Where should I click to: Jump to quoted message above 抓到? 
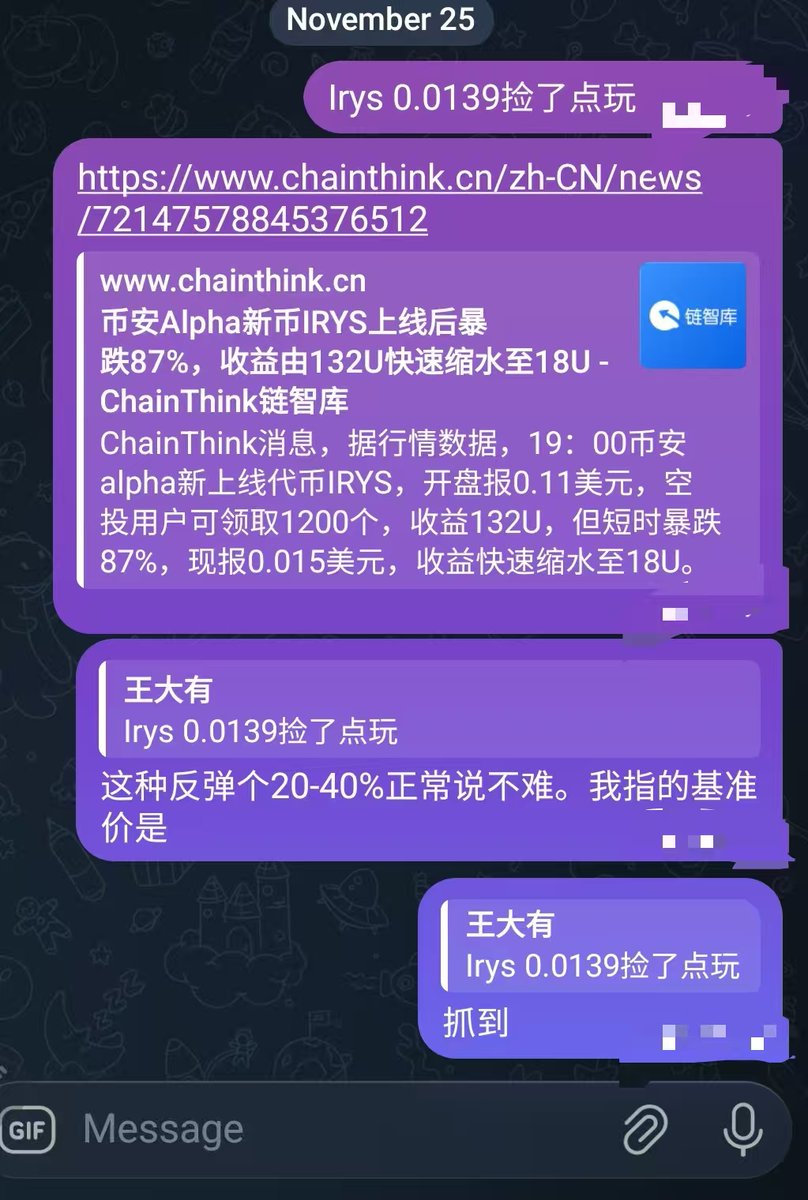pos(600,945)
